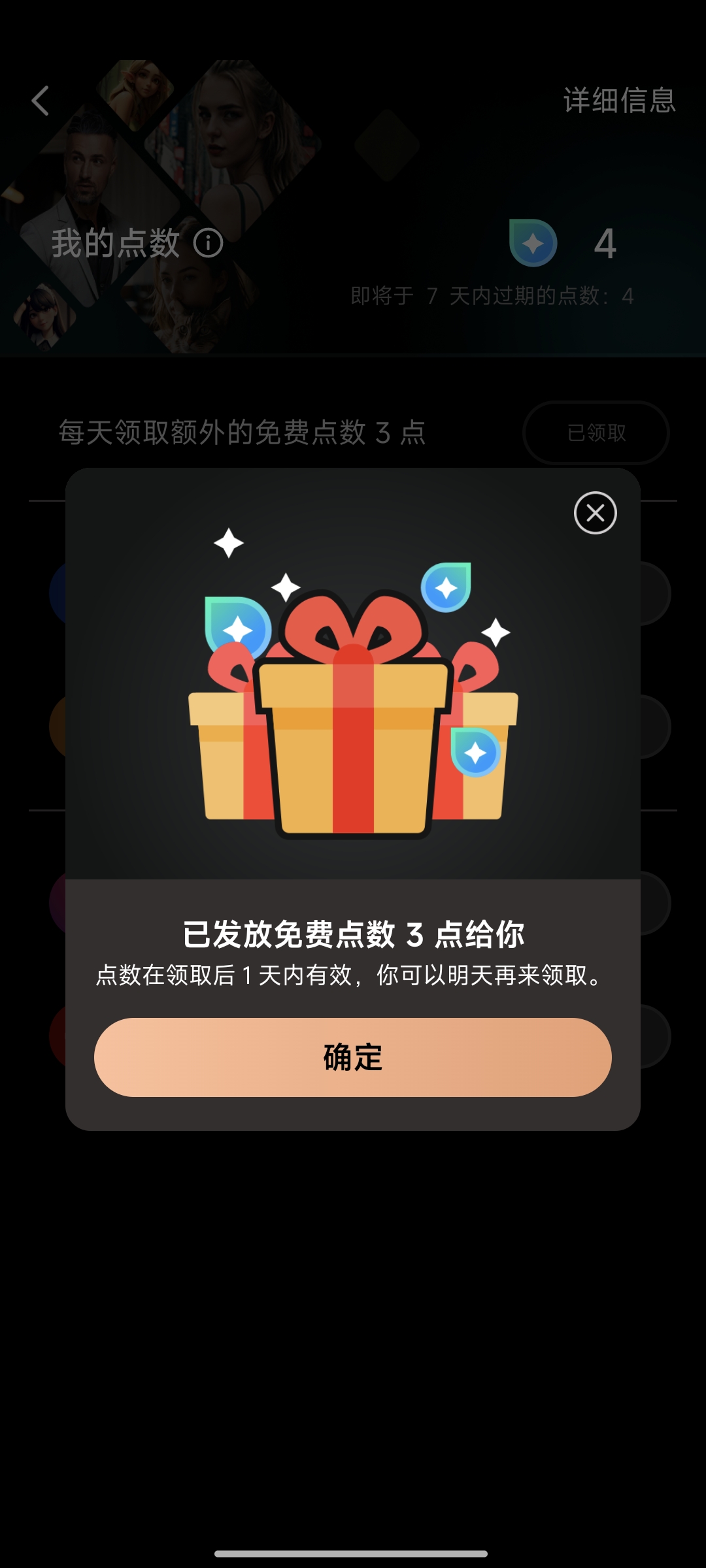706x1568 pixels.
Task: Open 详细信息 details page
Action: click(x=619, y=101)
